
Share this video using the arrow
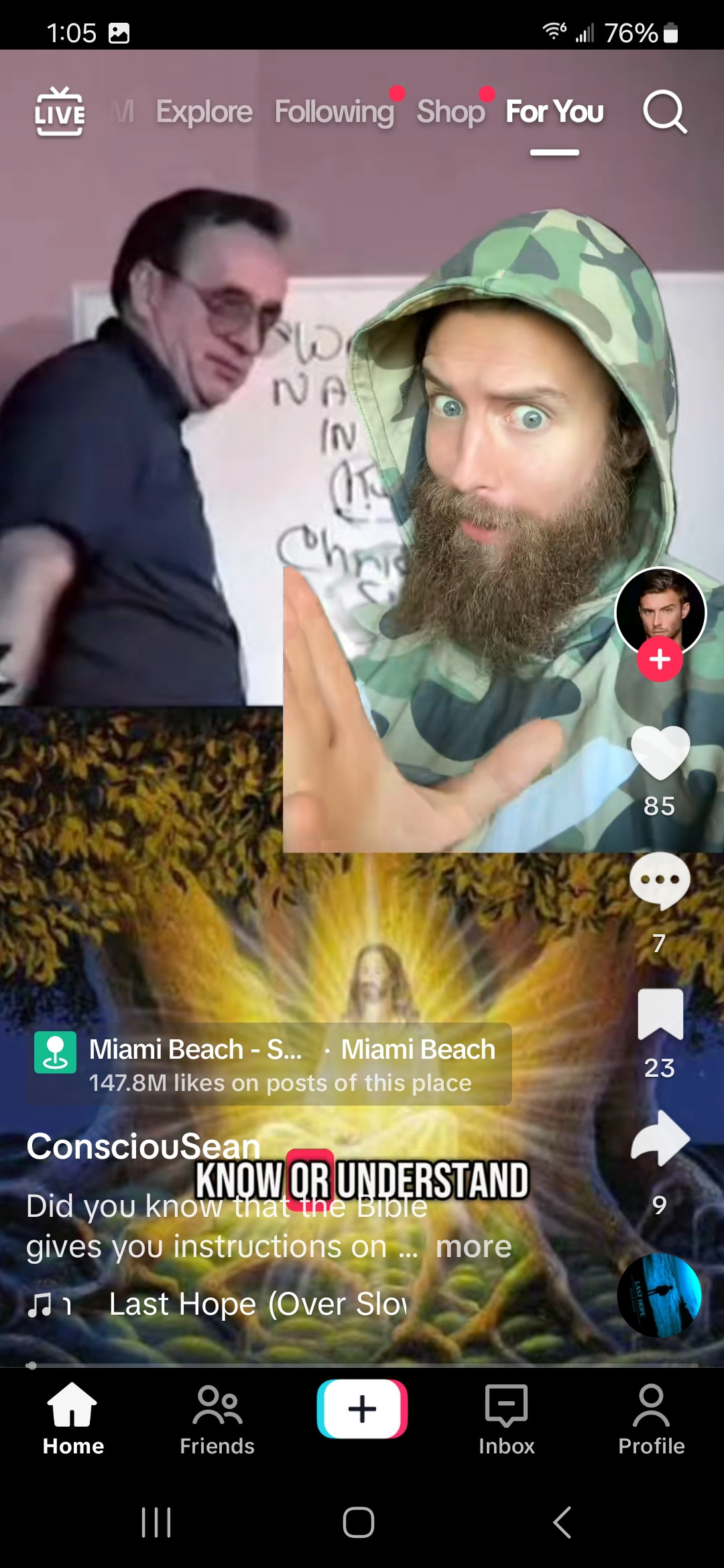[x=660, y=1139]
